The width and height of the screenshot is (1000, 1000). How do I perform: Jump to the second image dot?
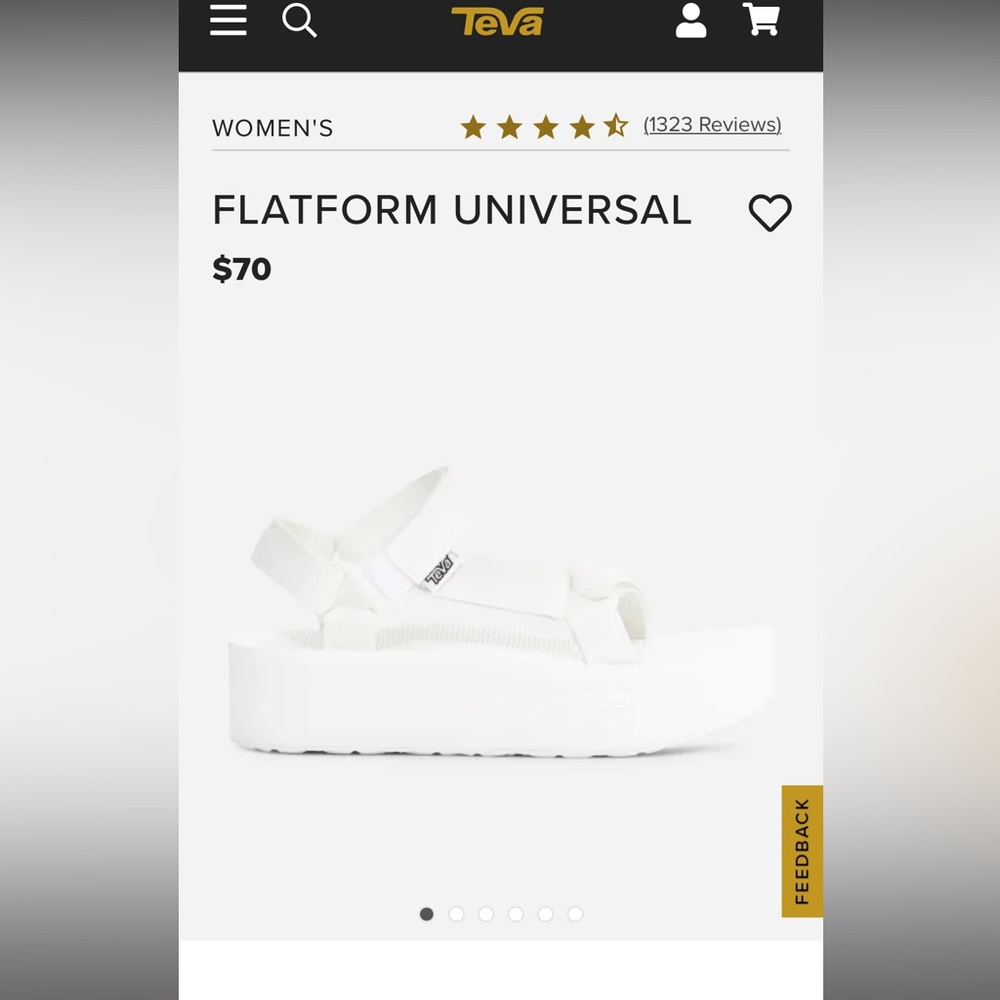click(456, 914)
